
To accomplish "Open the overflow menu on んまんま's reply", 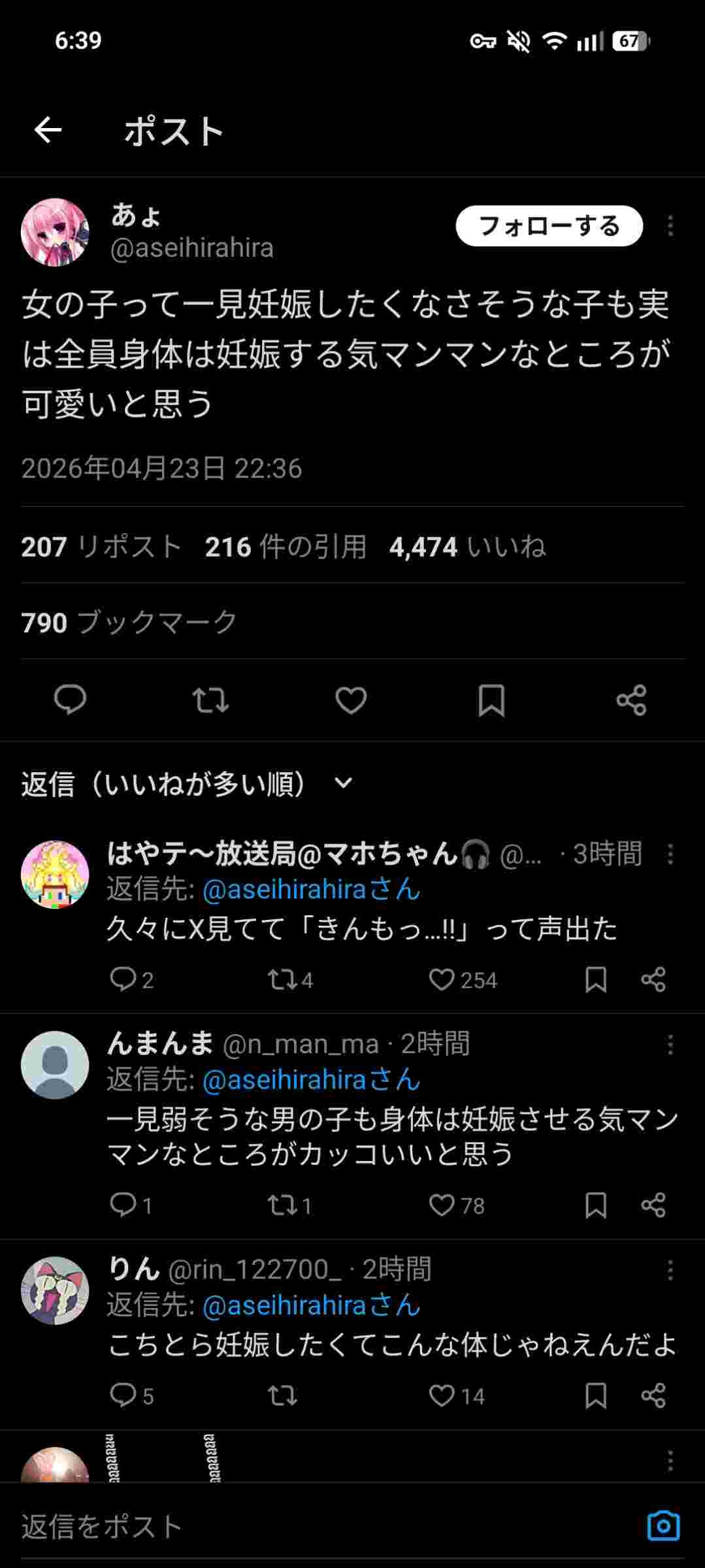I will 670,1045.
